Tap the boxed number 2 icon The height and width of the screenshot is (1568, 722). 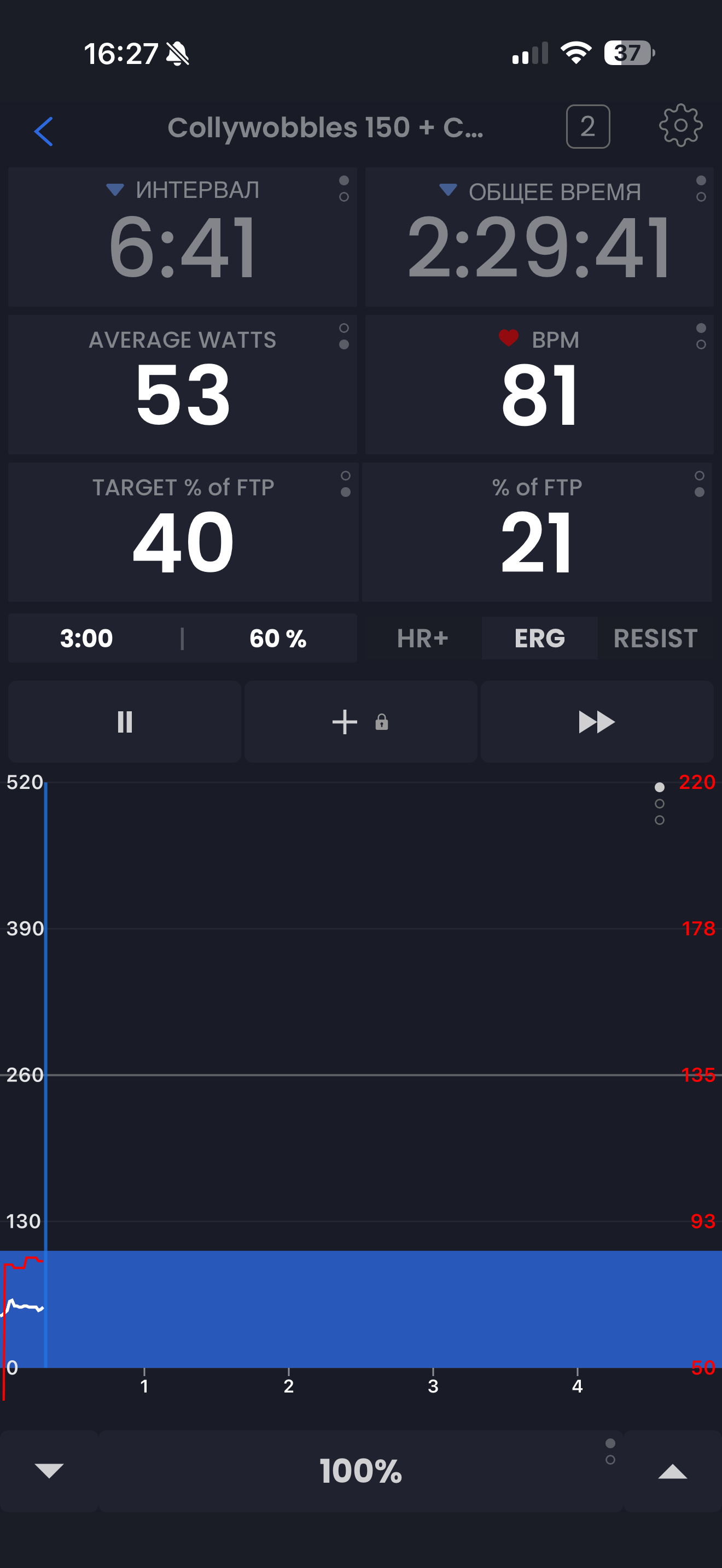587,127
